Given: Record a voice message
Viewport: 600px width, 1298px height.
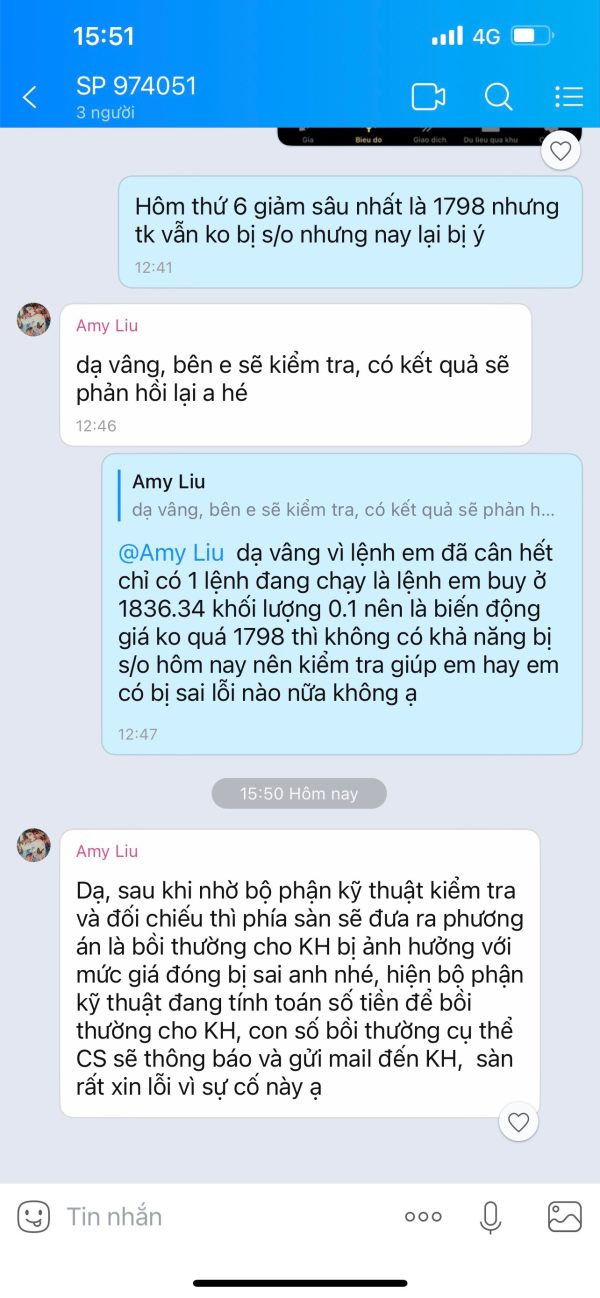Looking at the screenshot, I should (490, 1216).
